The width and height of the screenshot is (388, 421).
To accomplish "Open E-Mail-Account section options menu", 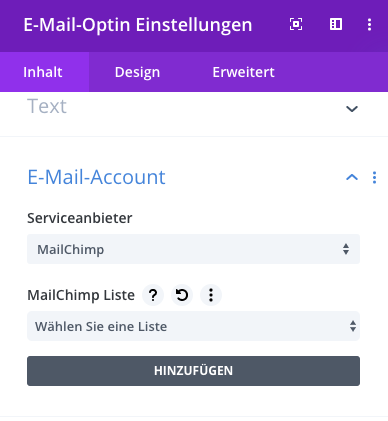I will [374, 177].
